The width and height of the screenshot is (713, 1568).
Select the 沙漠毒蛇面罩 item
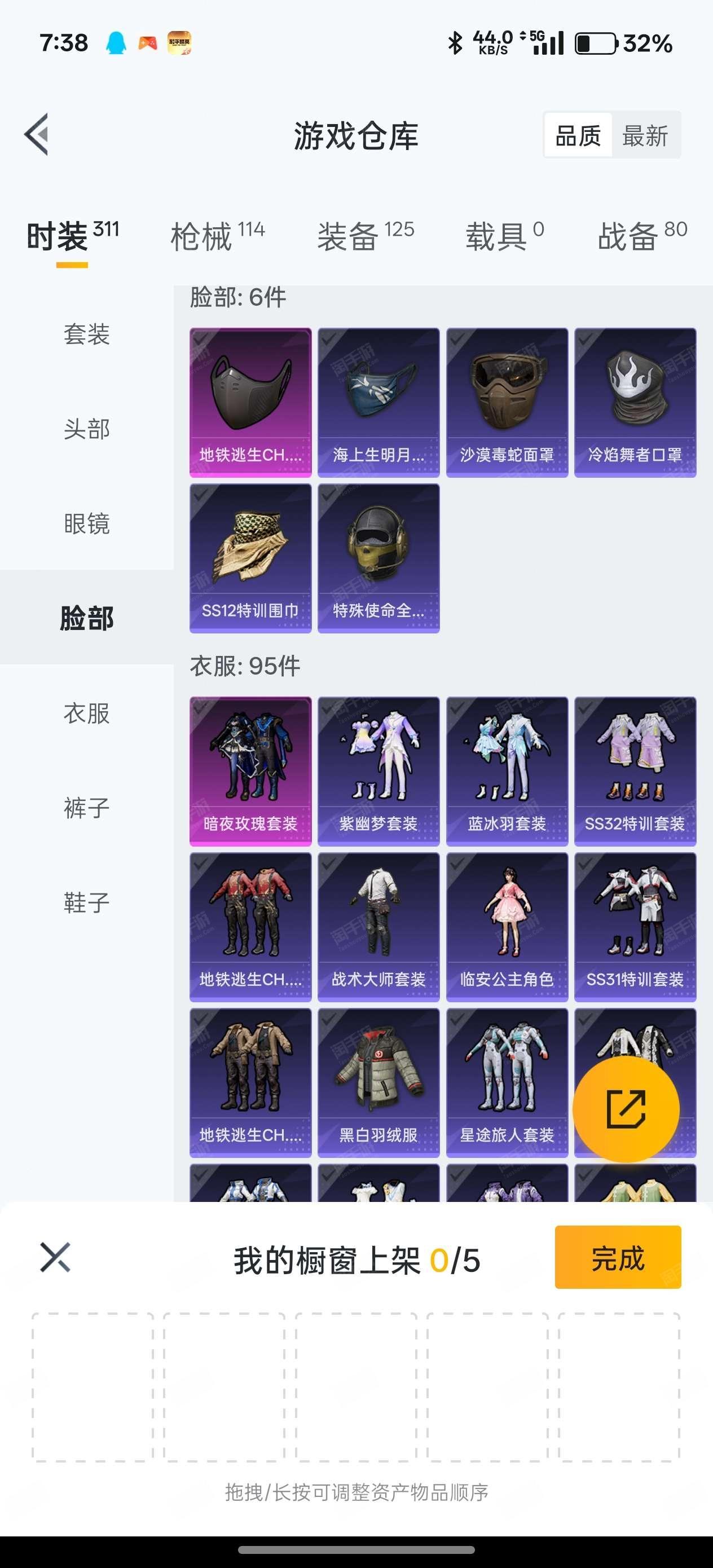pyautogui.click(x=507, y=402)
